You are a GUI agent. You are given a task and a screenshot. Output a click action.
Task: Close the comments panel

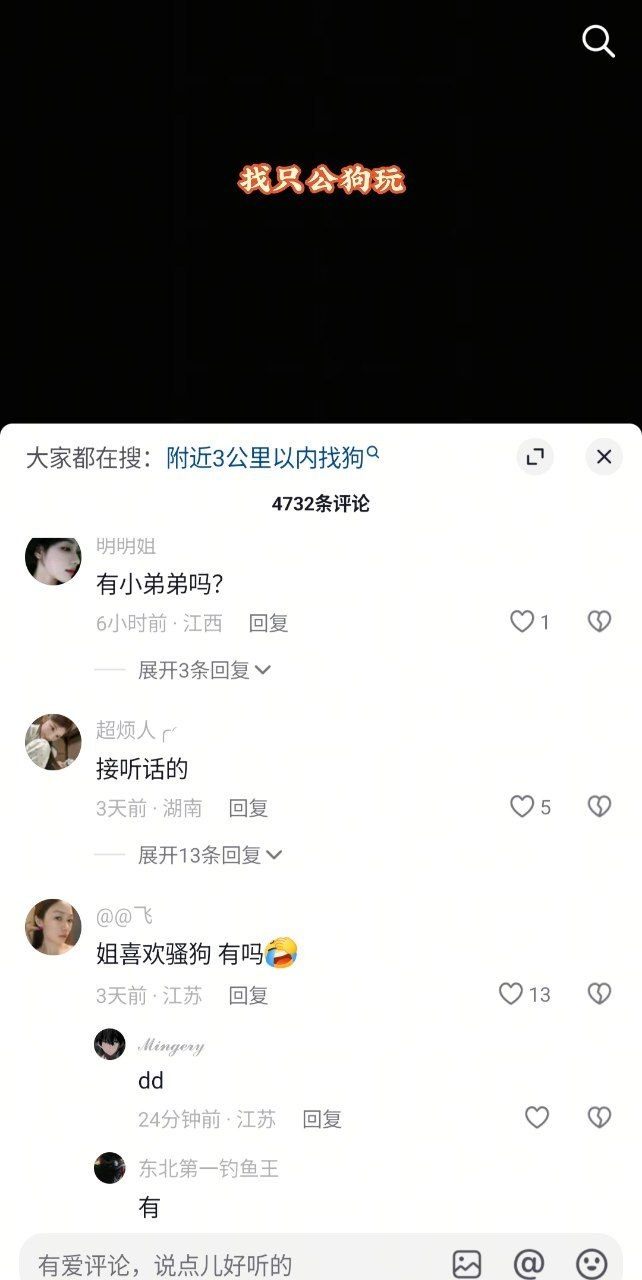603,457
